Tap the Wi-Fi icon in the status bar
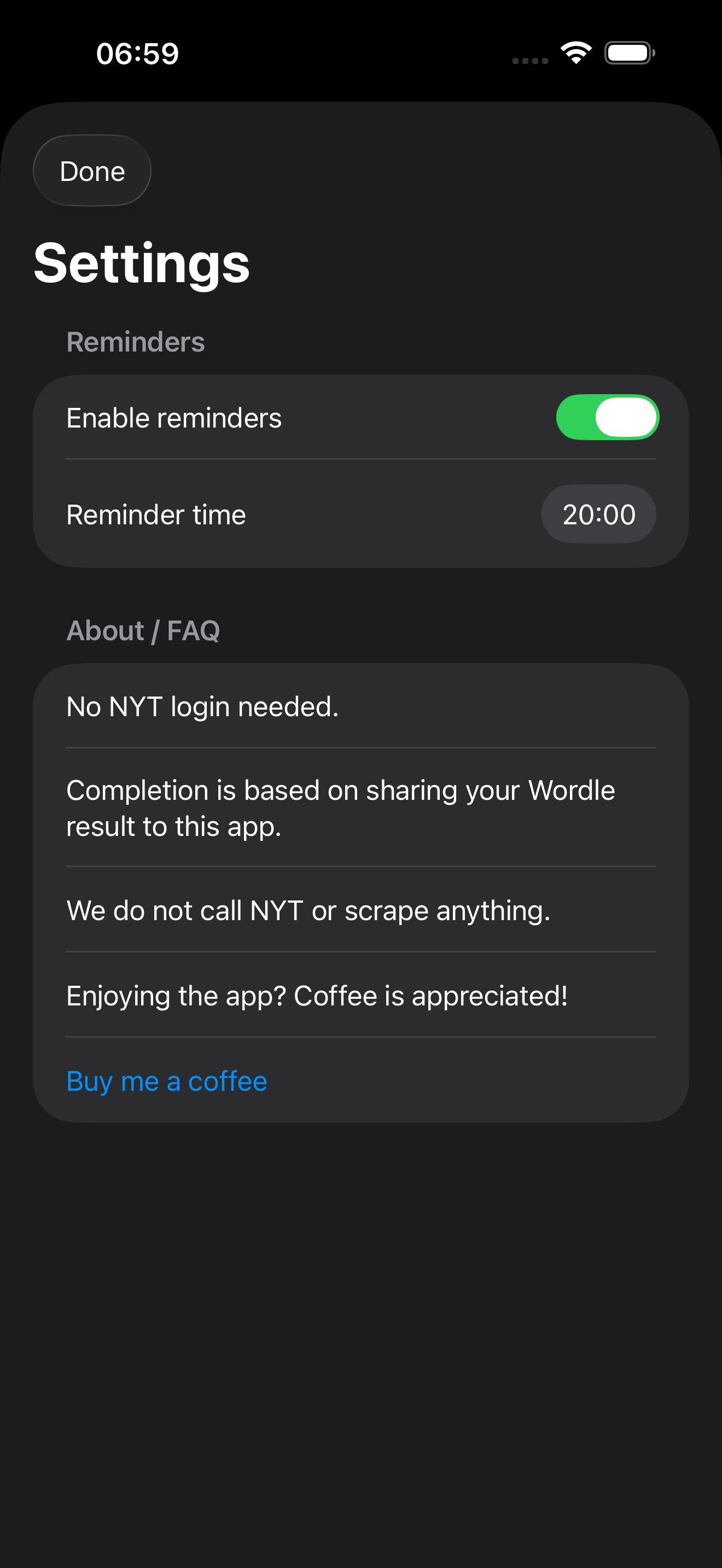The image size is (722, 1568). [575, 52]
